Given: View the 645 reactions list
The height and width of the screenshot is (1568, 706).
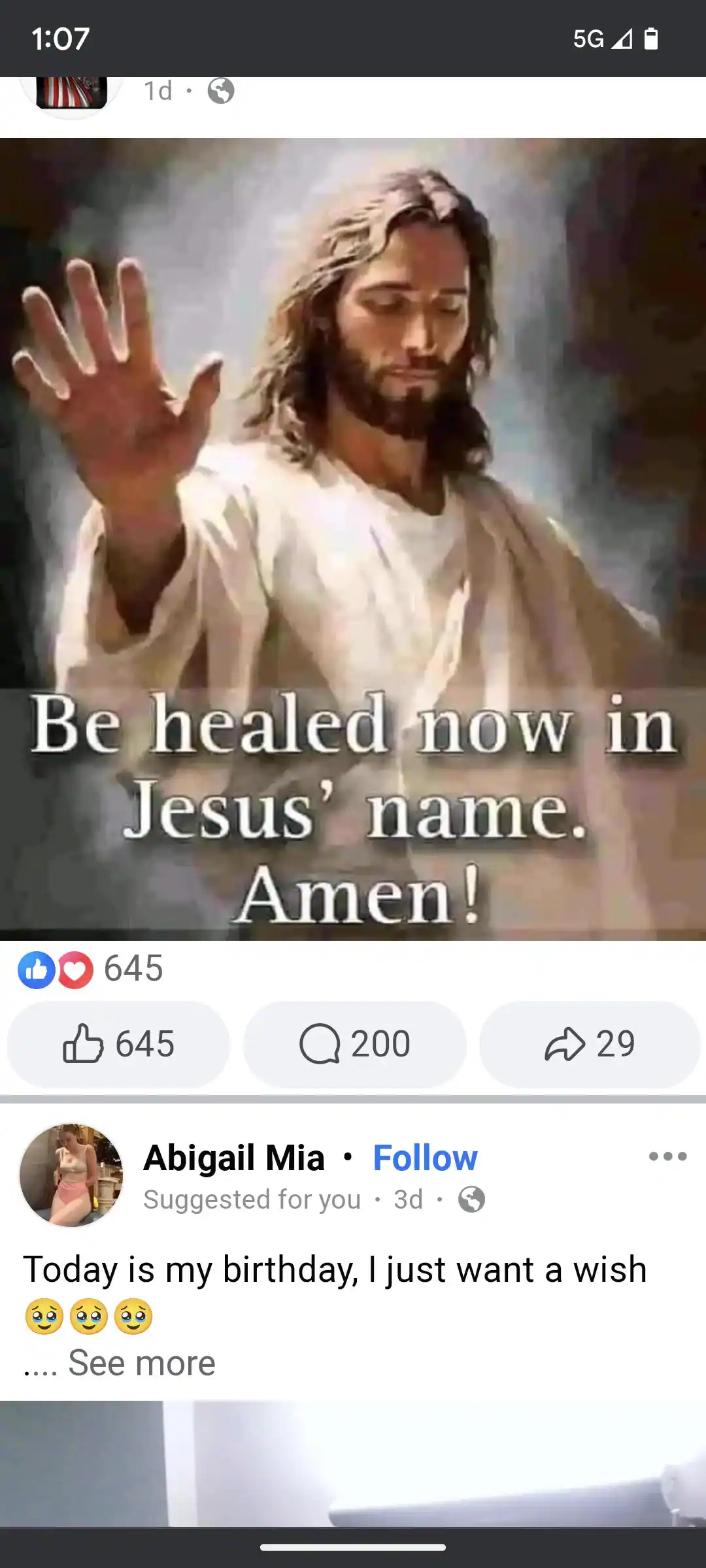Looking at the screenshot, I should pos(92,968).
